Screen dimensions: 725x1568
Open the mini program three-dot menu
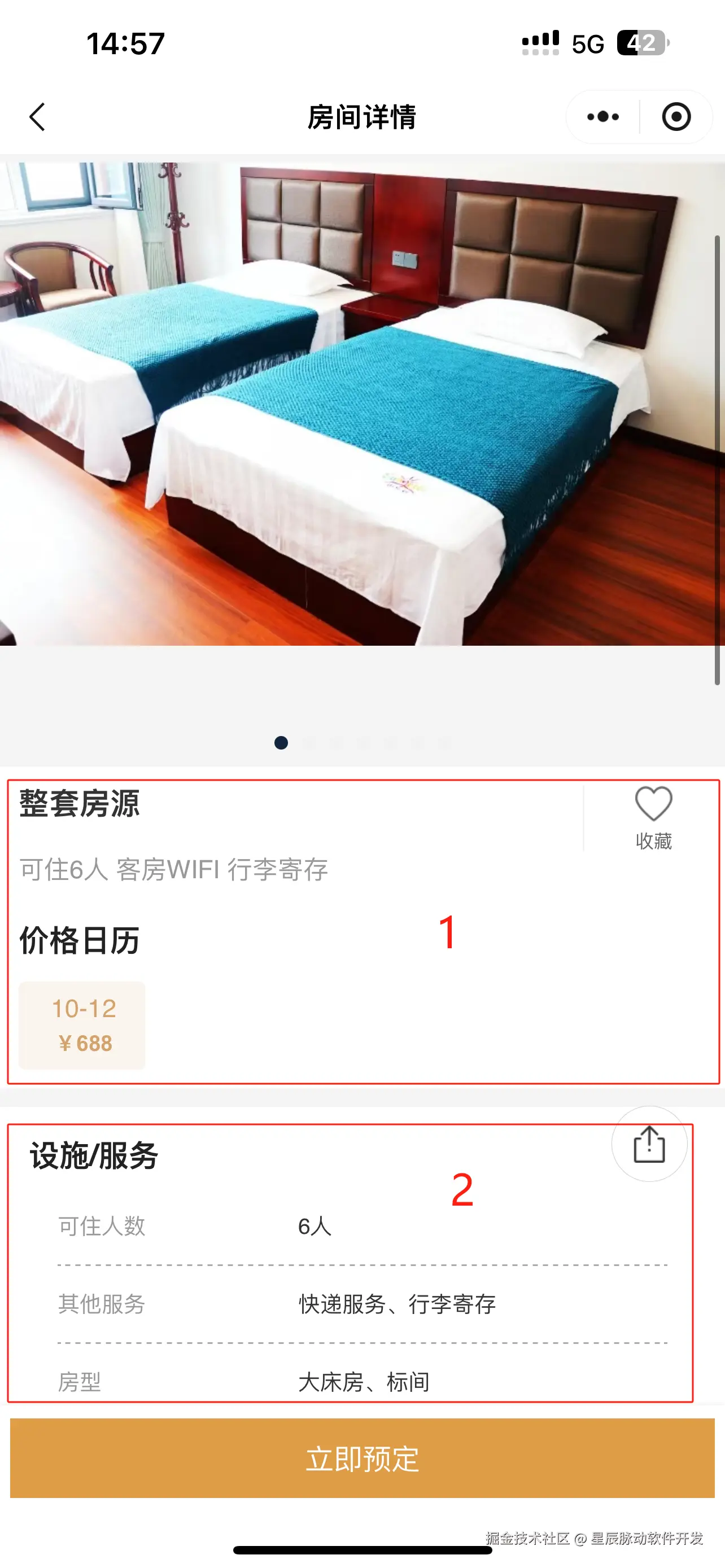[x=602, y=117]
